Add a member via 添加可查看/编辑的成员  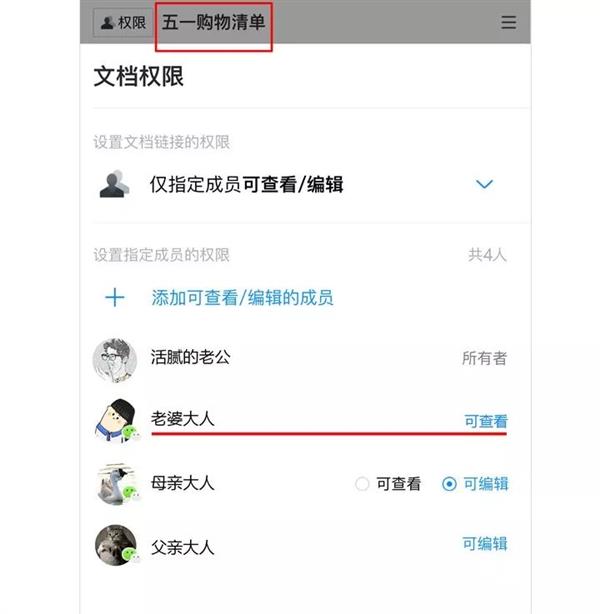click(242, 297)
